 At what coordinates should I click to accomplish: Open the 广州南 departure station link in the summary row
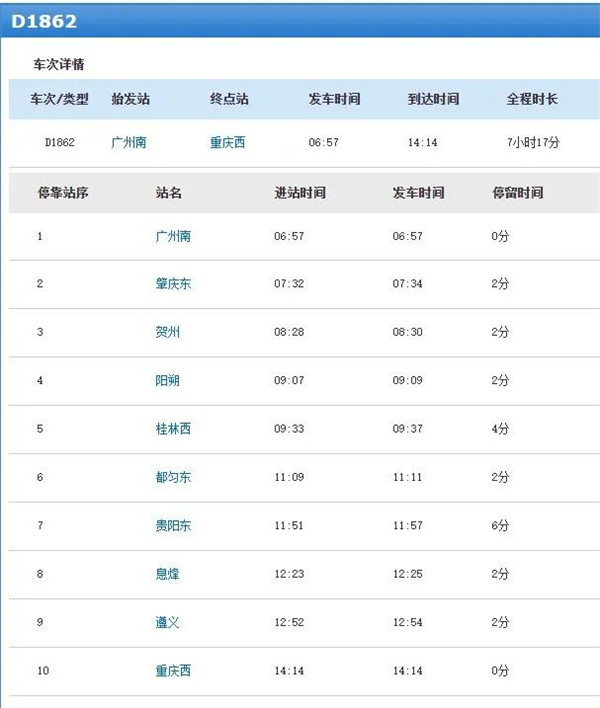[129, 142]
